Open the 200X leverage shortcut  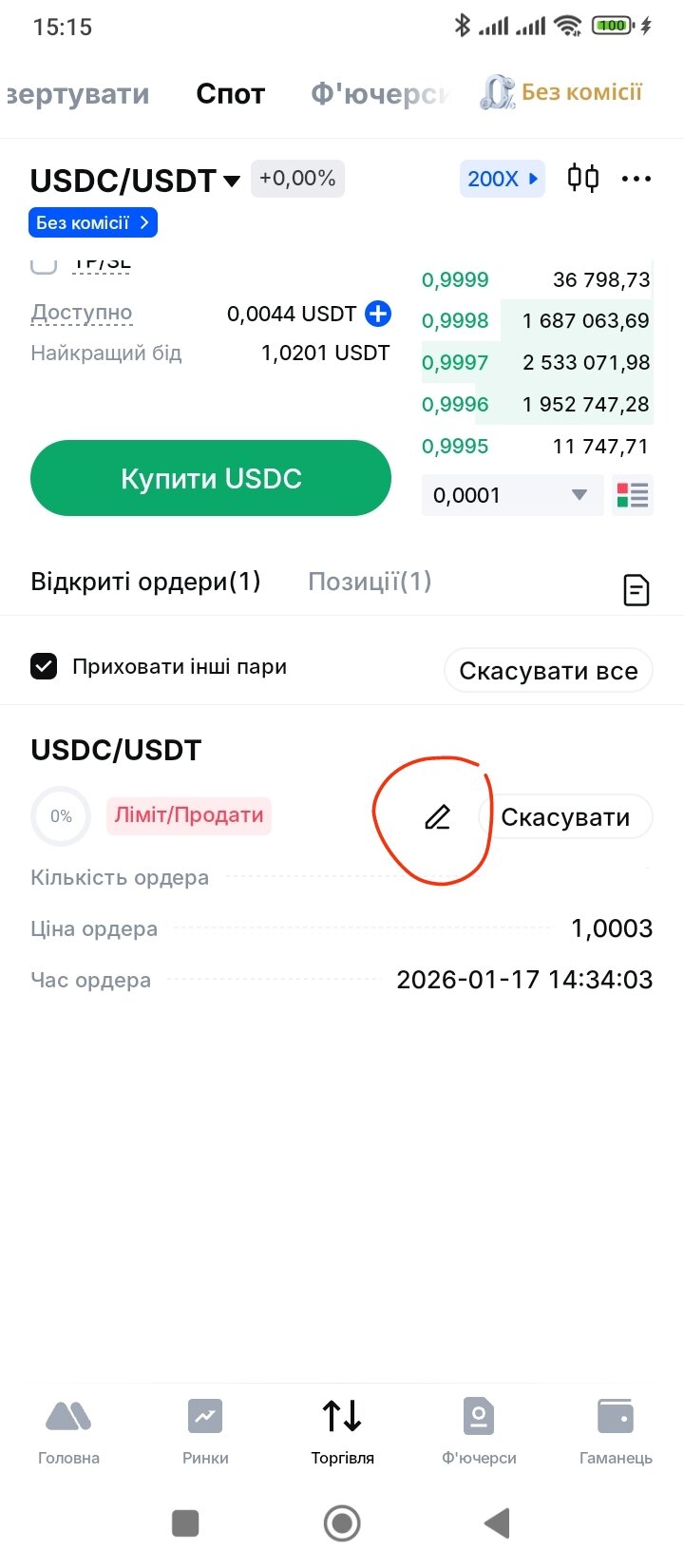(x=503, y=179)
